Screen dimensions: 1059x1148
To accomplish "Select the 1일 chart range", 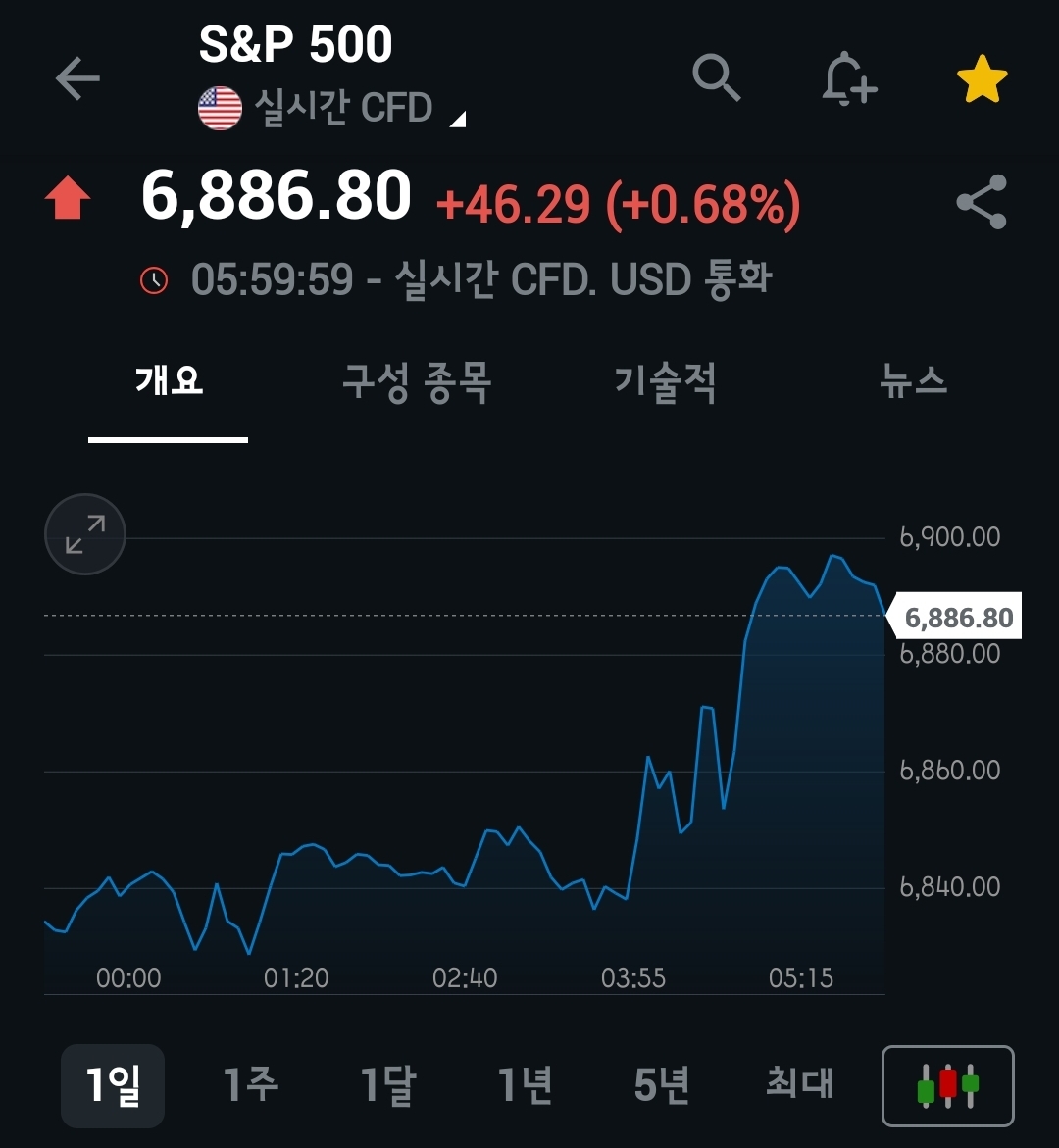I will click(113, 1085).
